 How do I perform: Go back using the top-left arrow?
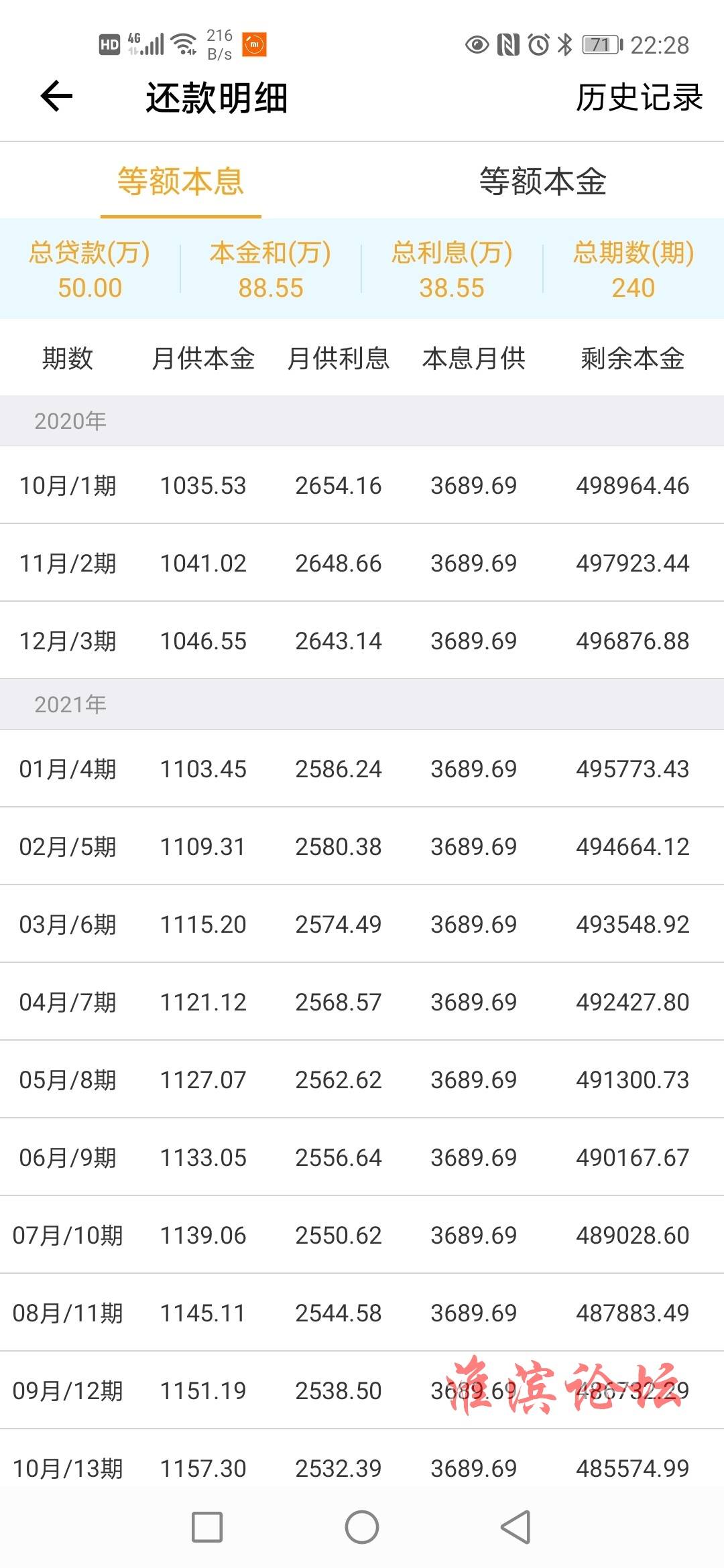(x=56, y=96)
